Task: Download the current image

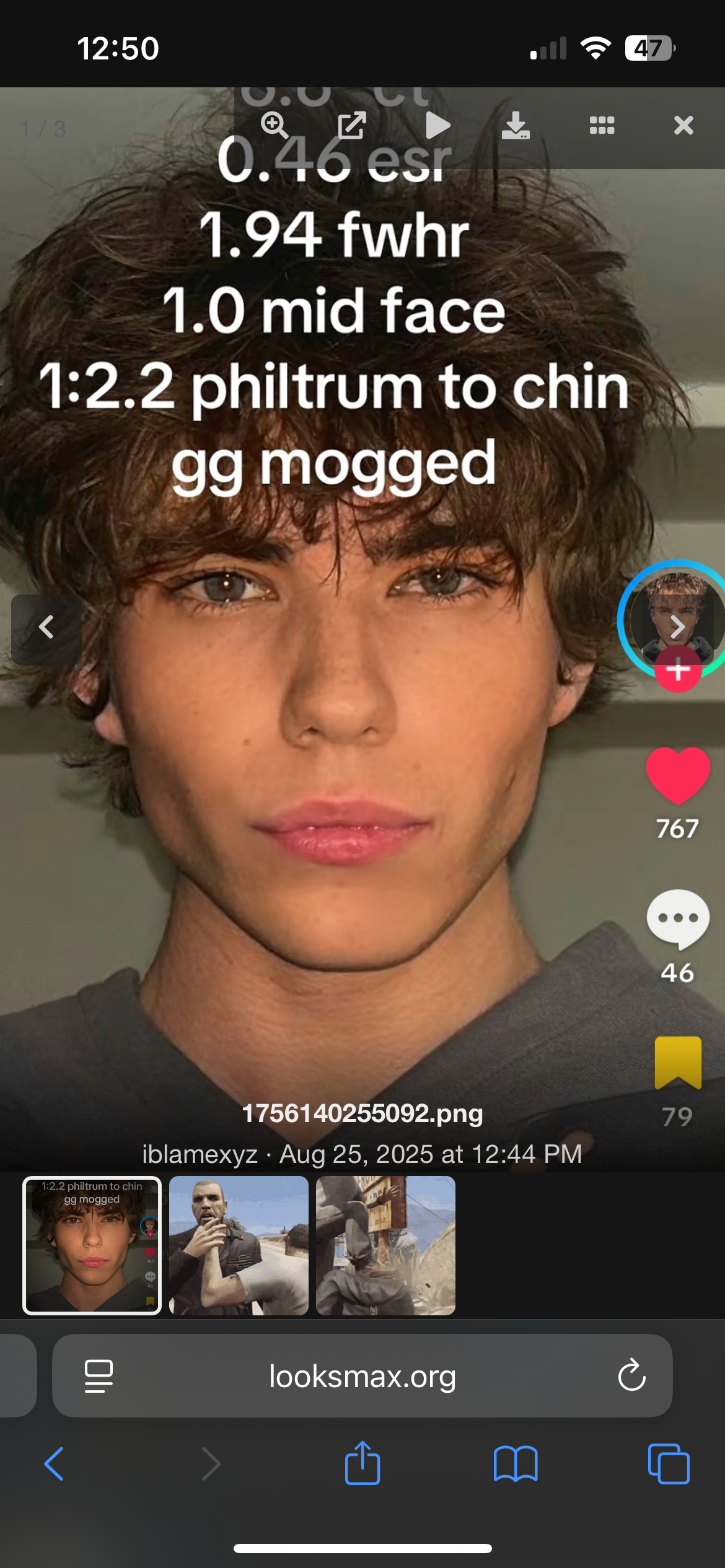Action: point(516,126)
